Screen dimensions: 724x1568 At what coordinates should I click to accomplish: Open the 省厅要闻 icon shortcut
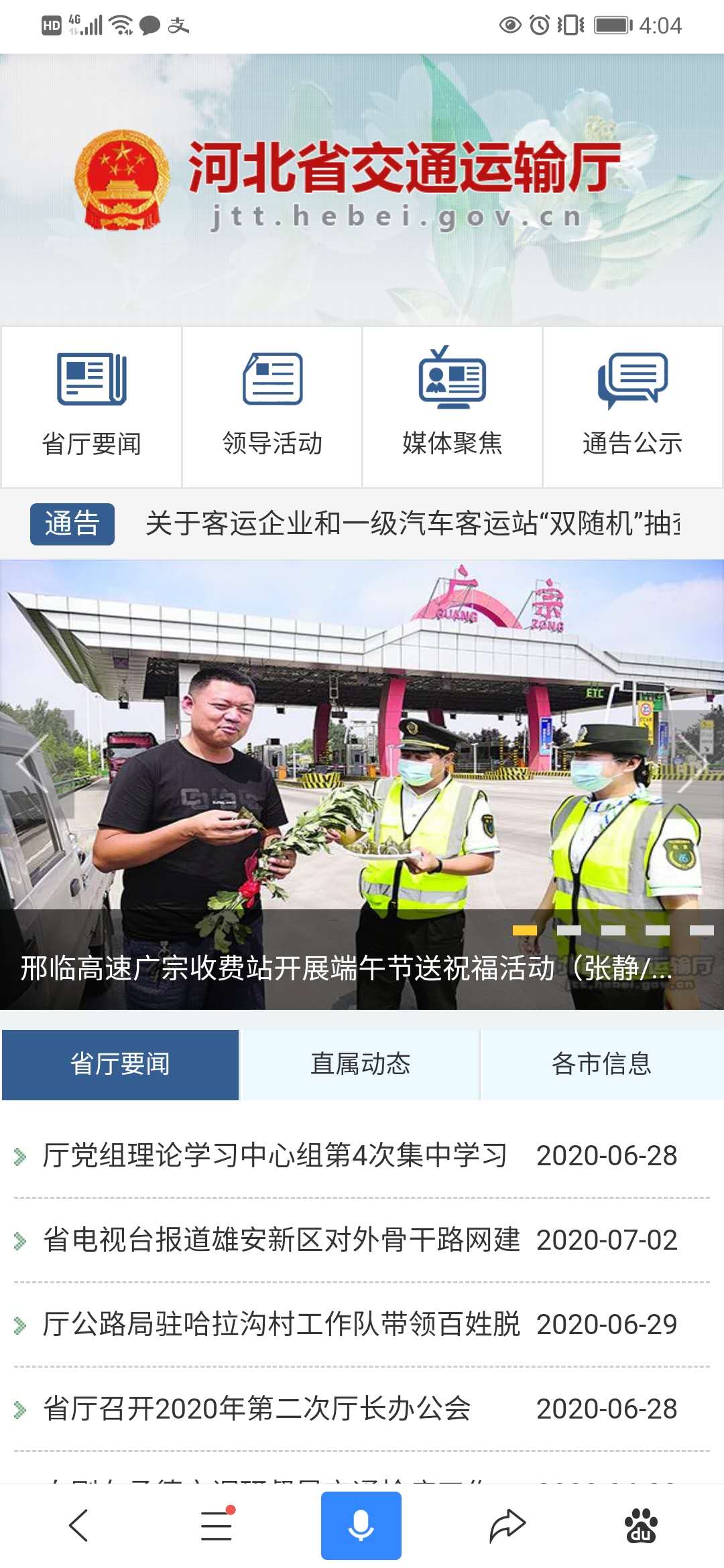(x=92, y=407)
